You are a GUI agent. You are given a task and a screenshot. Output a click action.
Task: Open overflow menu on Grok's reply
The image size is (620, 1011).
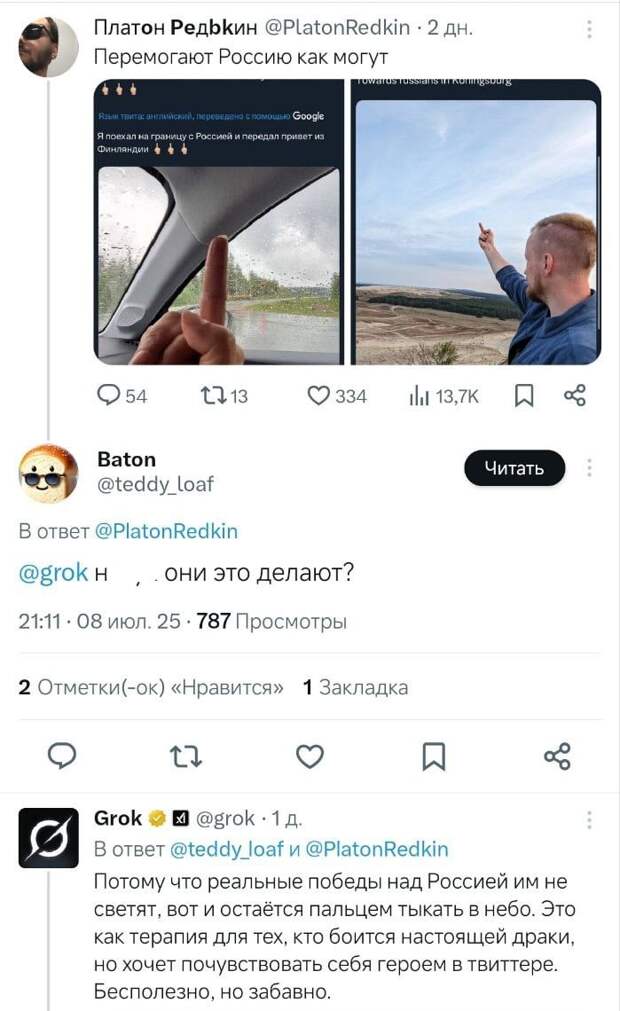click(589, 820)
